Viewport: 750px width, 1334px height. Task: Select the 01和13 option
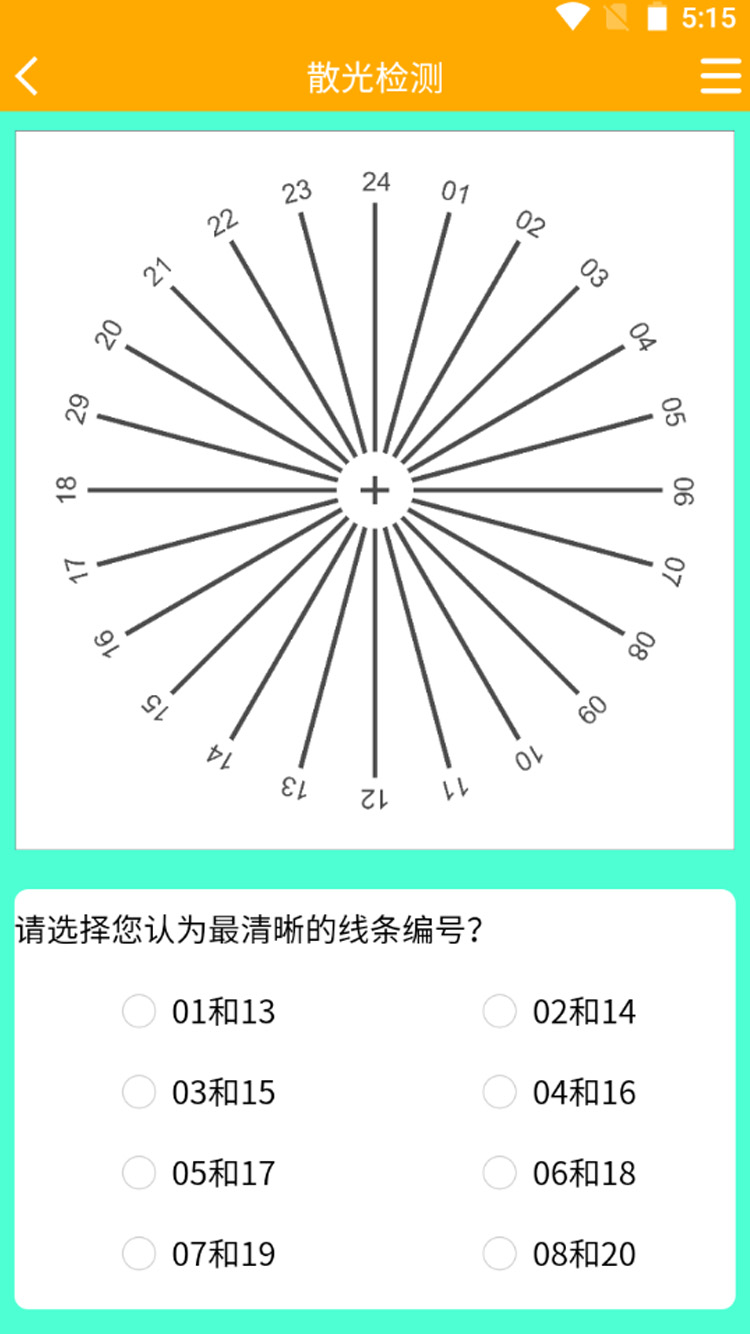(x=139, y=1011)
